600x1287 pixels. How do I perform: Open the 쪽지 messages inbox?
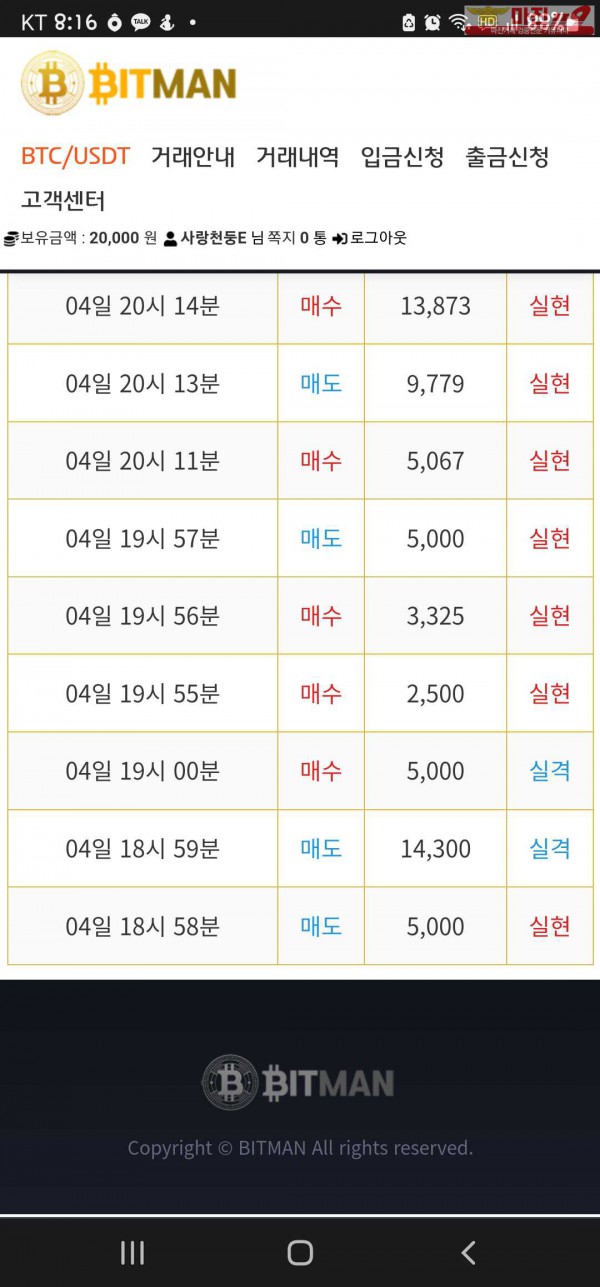296,238
